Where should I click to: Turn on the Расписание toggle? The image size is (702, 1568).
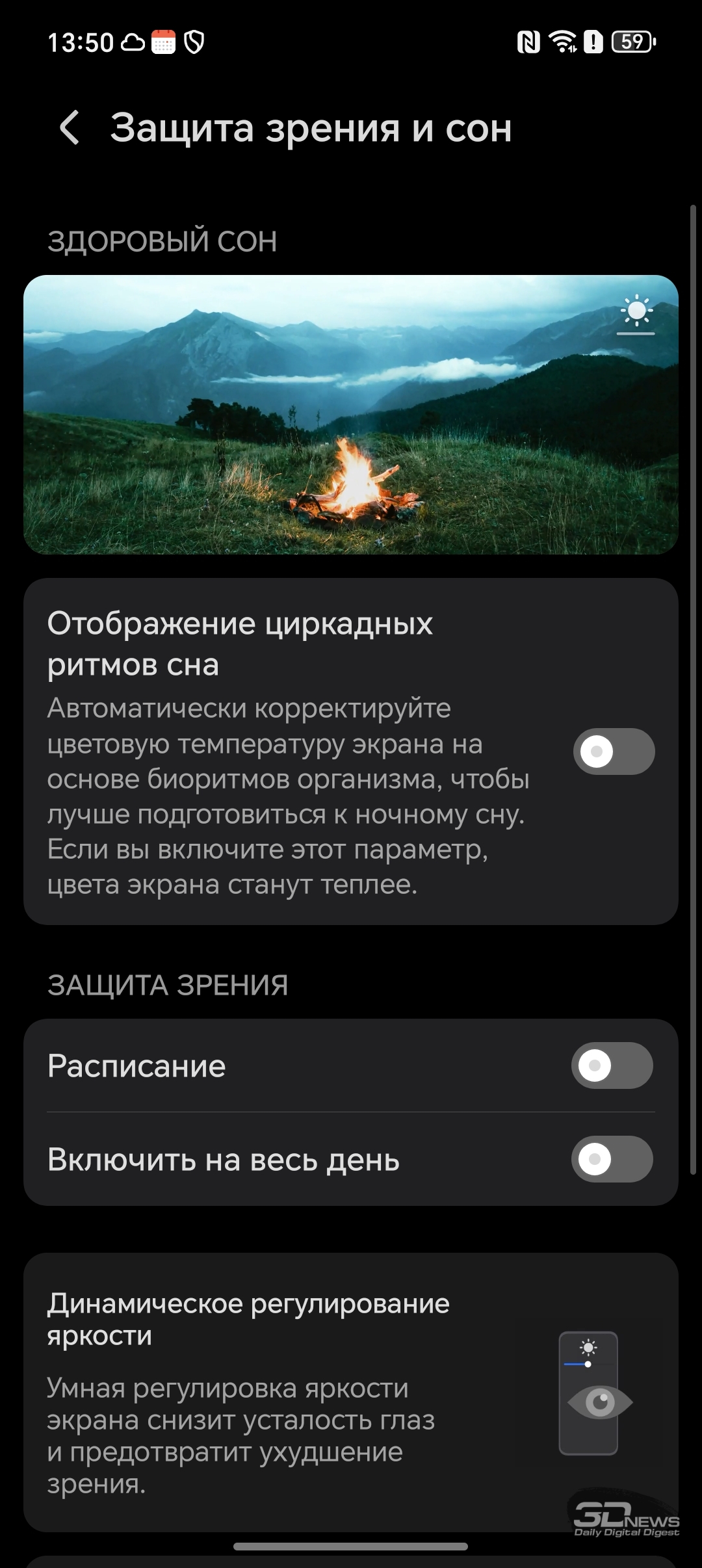point(612,1065)
